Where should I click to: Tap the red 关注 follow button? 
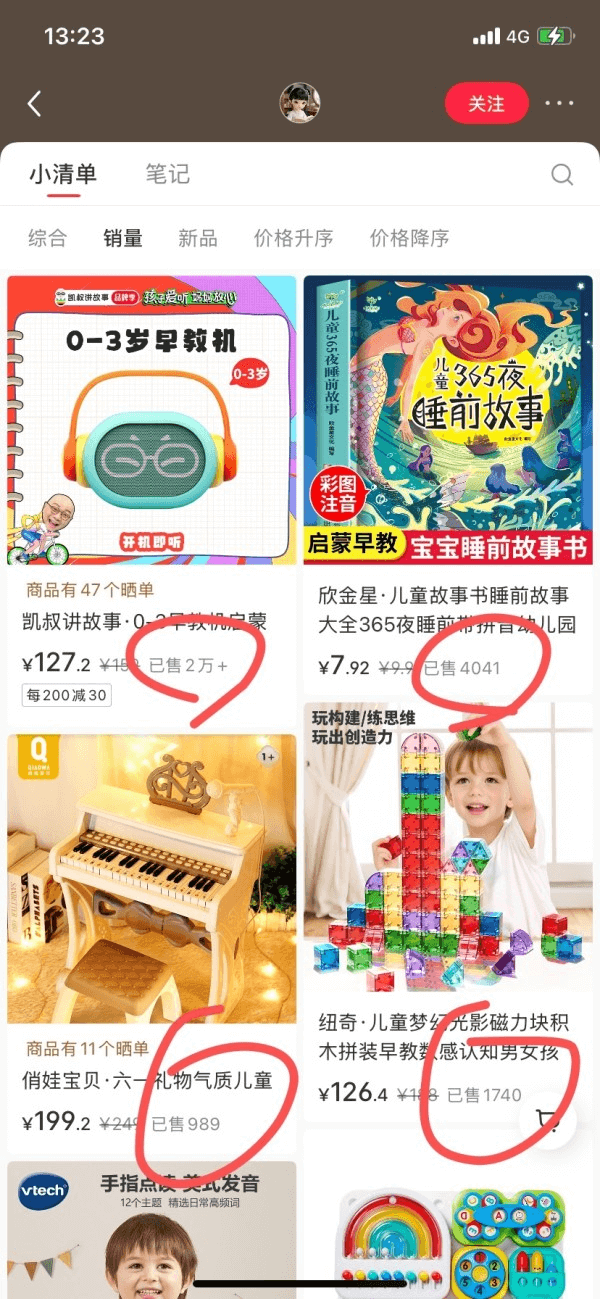[486, 104]
